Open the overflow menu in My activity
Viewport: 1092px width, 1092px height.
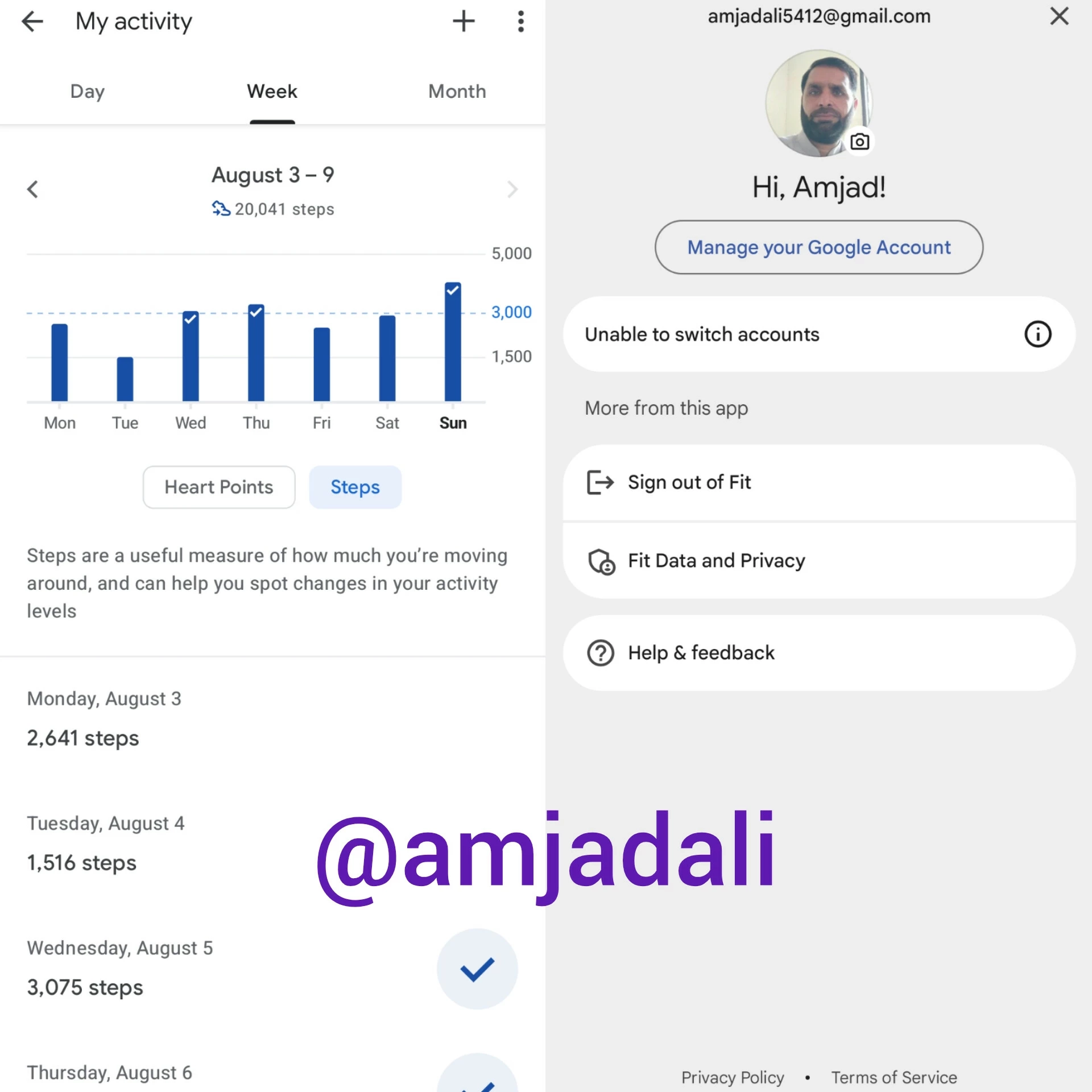tap(520, 22)
